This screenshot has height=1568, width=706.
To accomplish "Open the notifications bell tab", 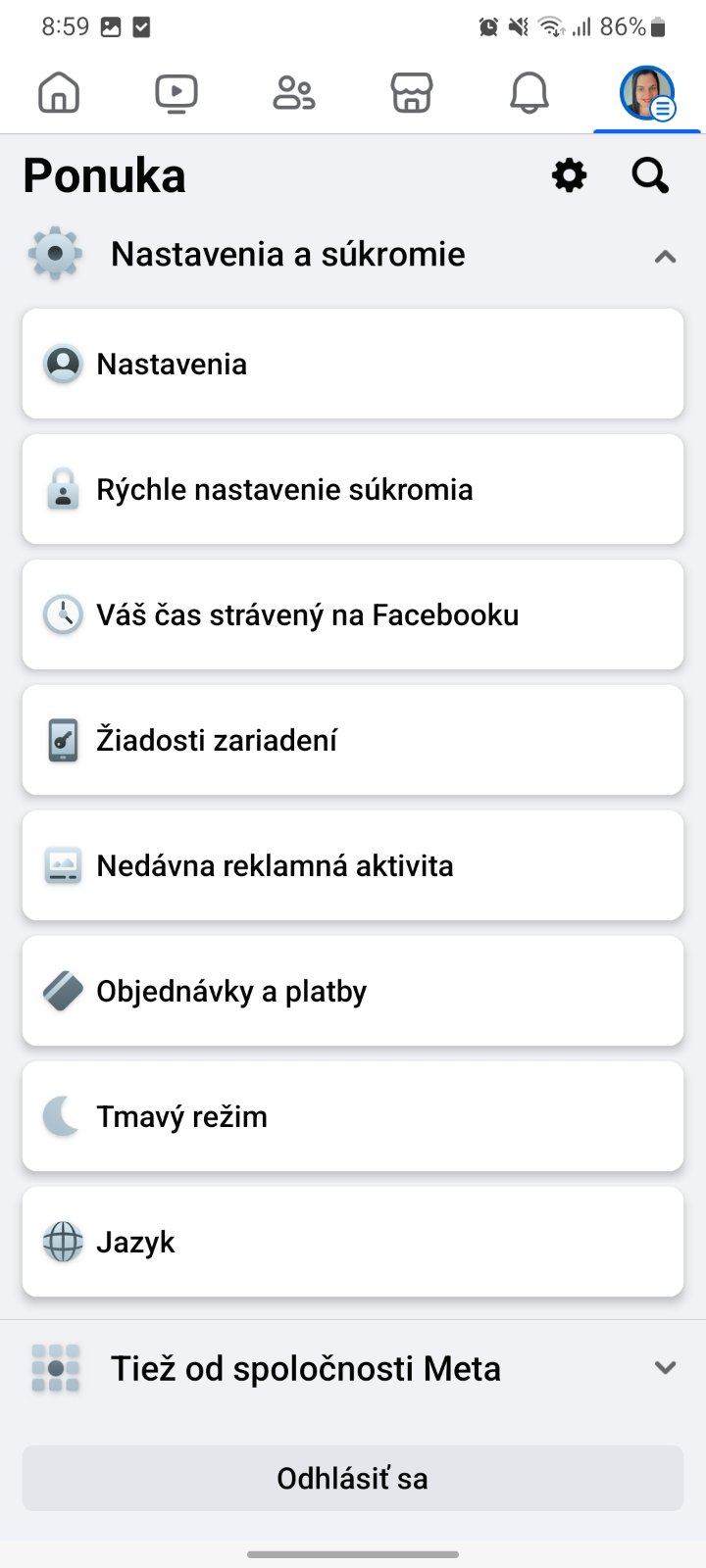I will [529, 94].
